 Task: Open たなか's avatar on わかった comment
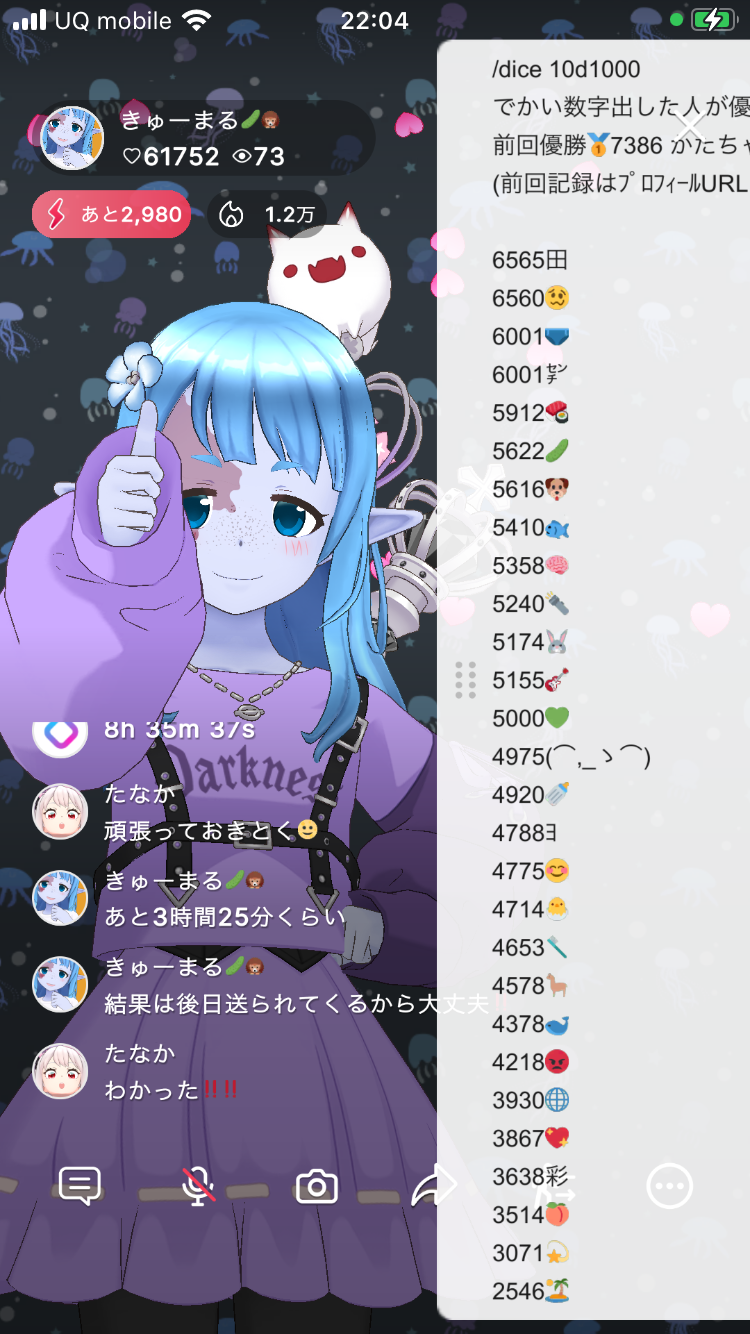click(60, 1071)
